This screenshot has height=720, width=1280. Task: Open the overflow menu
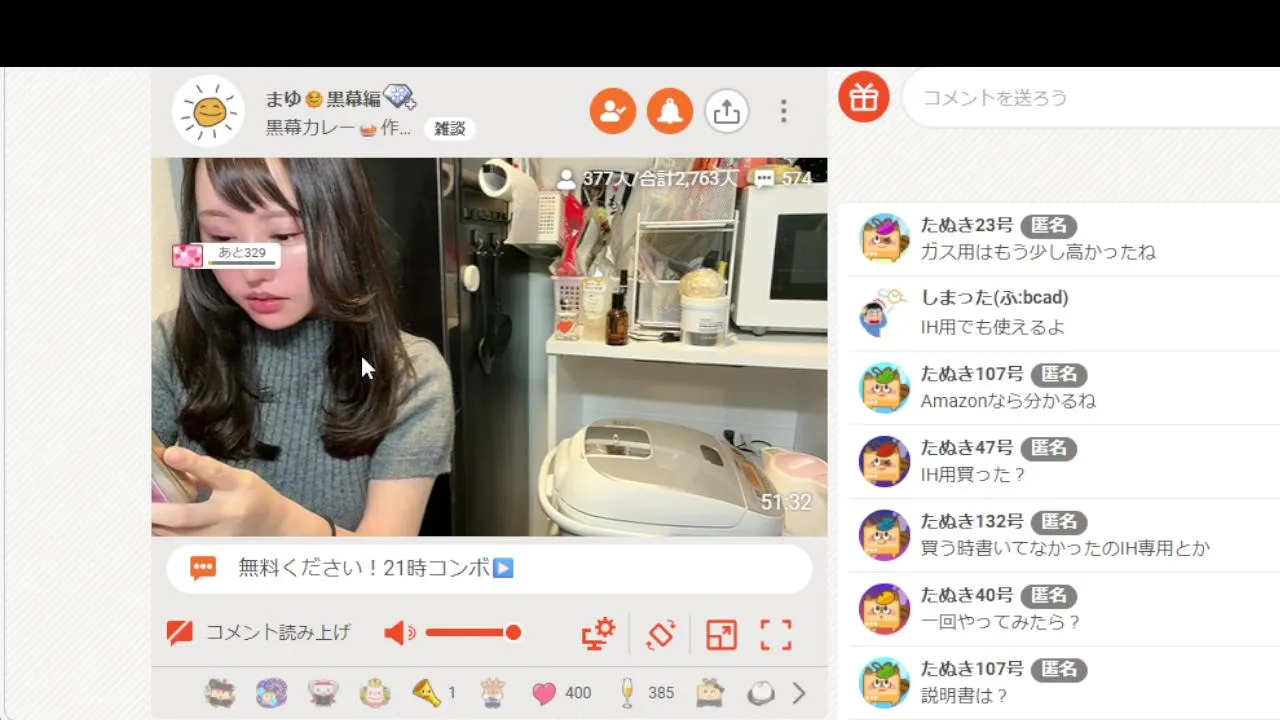pyautogui.click(x=784, y=111)
